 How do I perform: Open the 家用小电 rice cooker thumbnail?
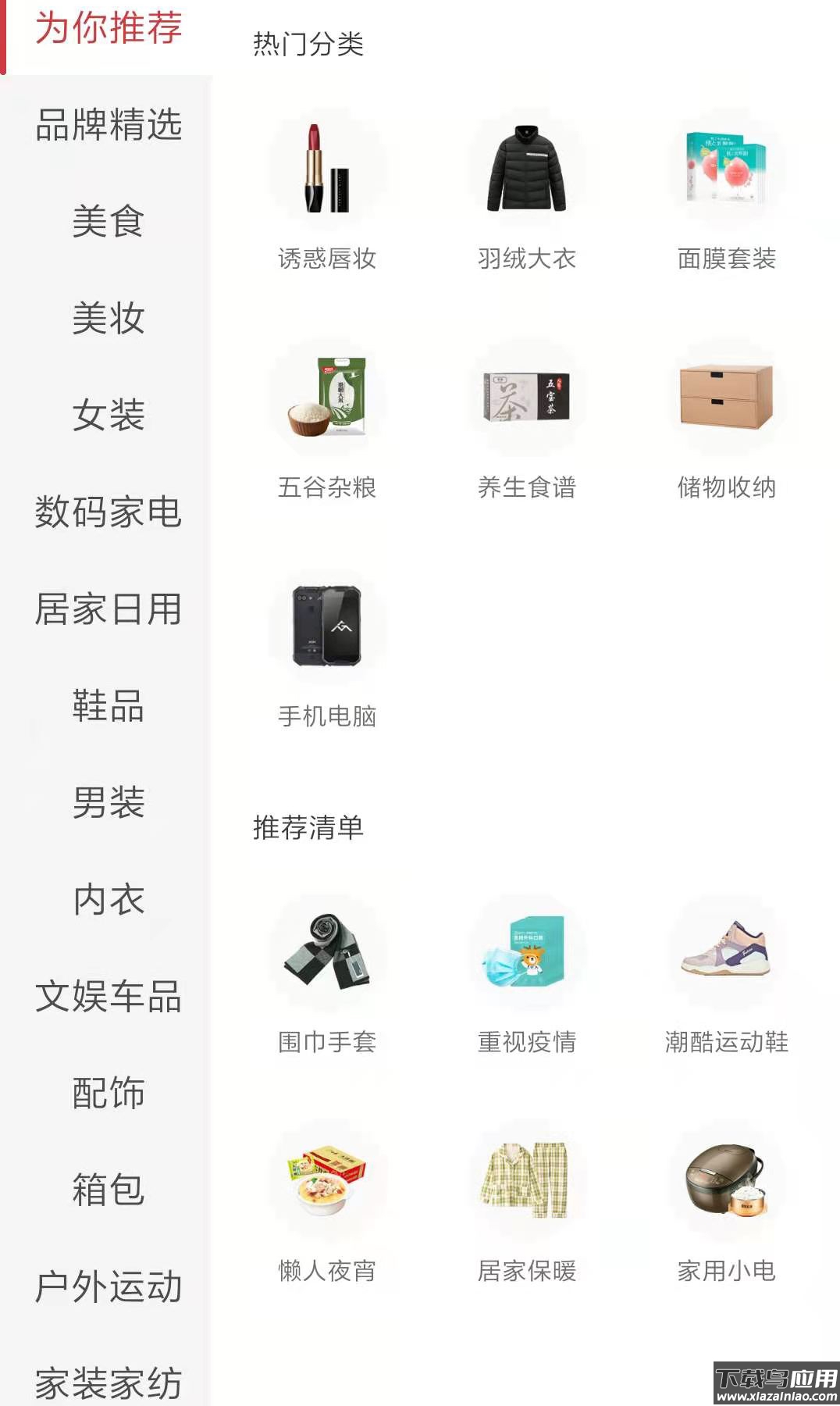pos(726,1187)
